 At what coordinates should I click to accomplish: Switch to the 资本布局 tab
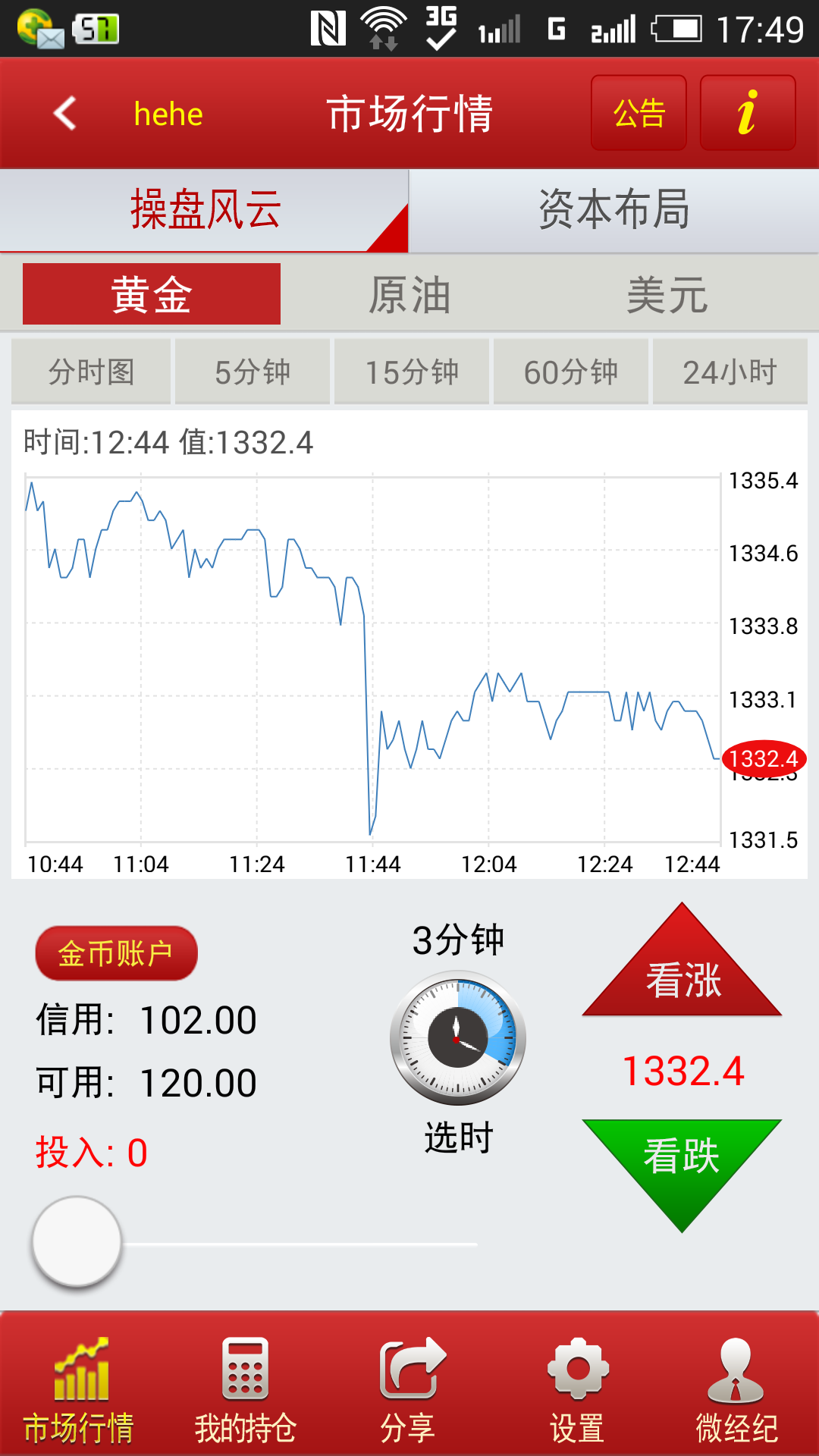pos(613,210)
